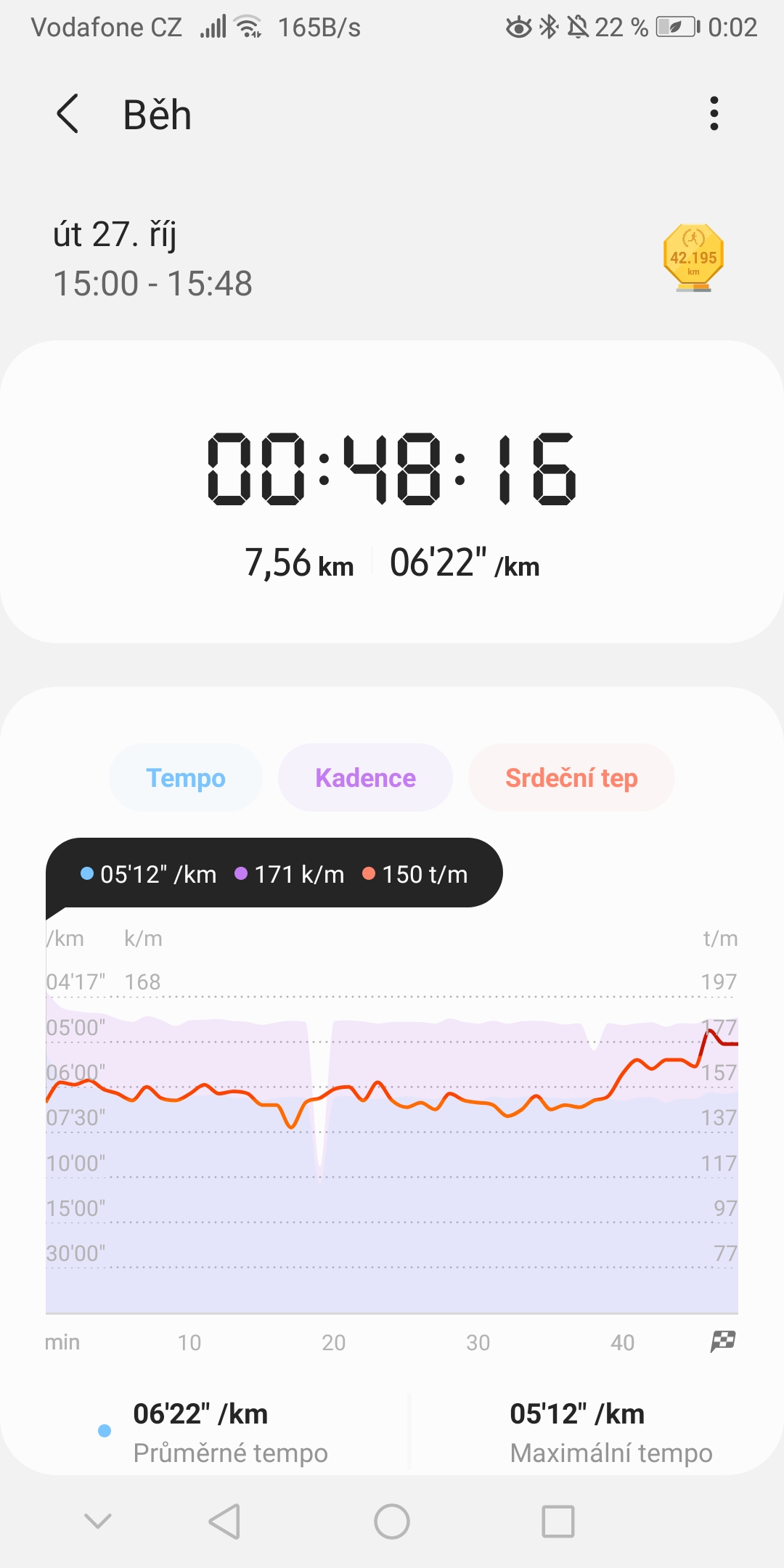
Task: Toggle the Srdeční tep chart line
Action: coord(571,777)
